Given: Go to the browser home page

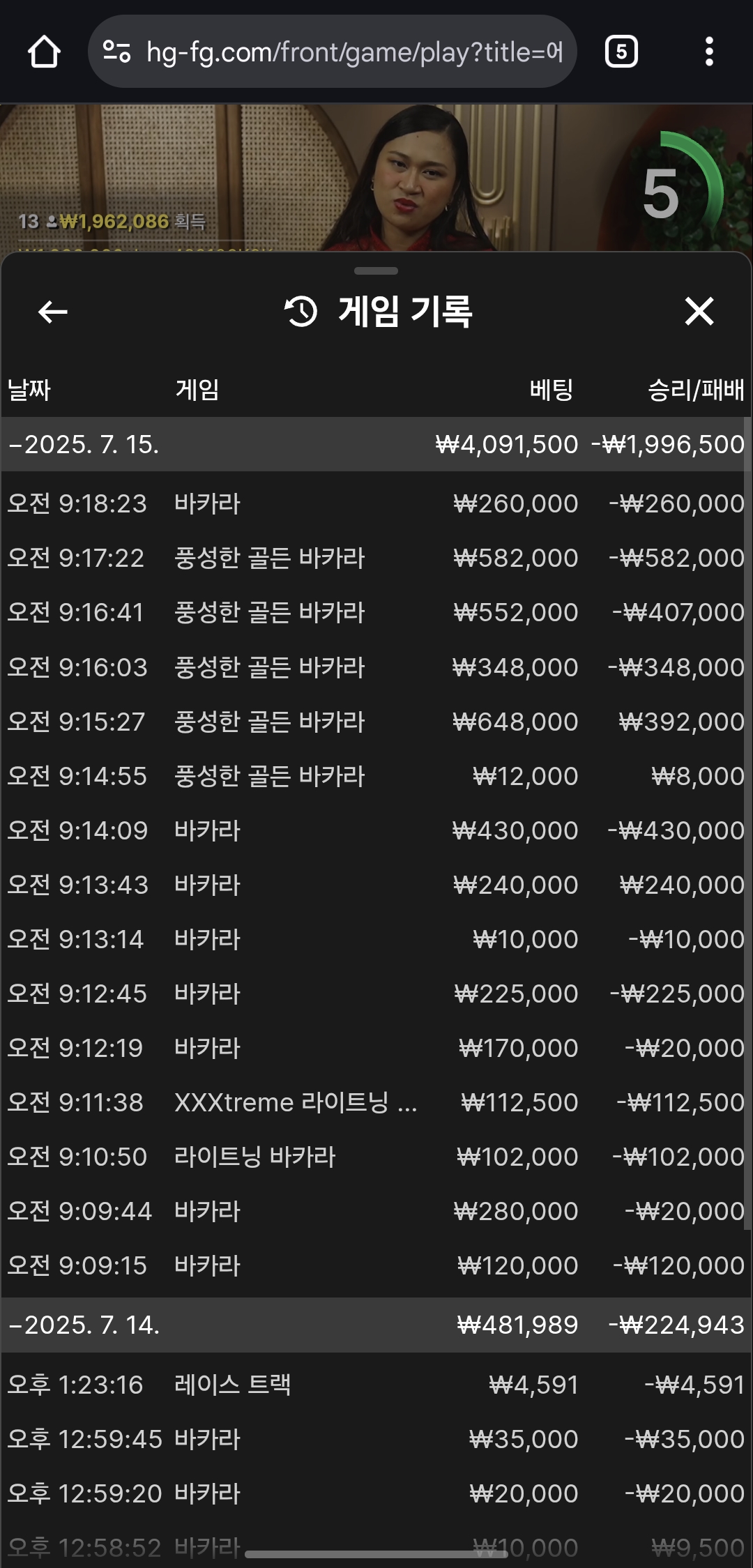Looking at the screenshot, I should point(44,52).
